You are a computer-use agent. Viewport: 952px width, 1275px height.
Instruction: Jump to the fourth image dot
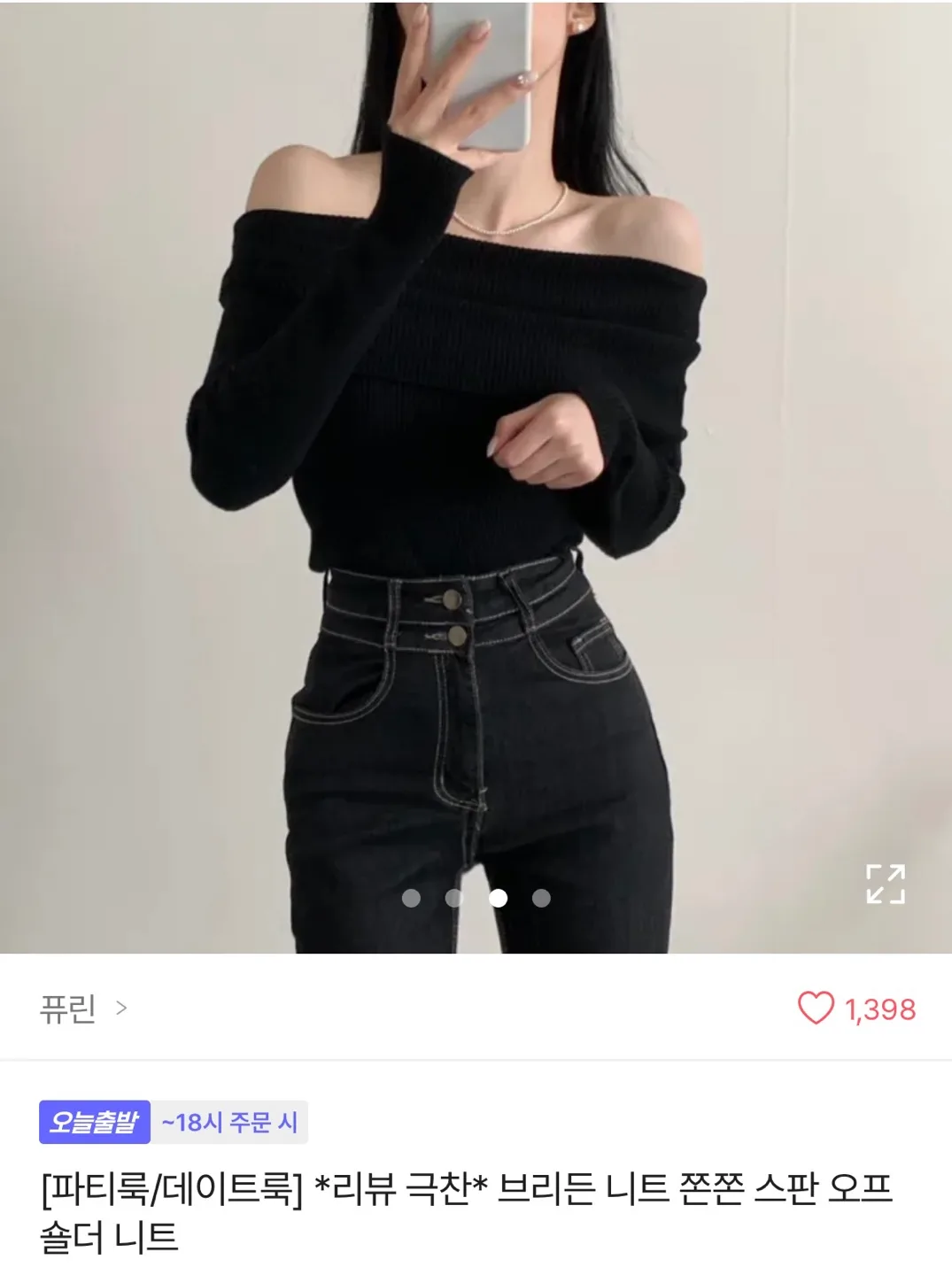click(541, 898)
